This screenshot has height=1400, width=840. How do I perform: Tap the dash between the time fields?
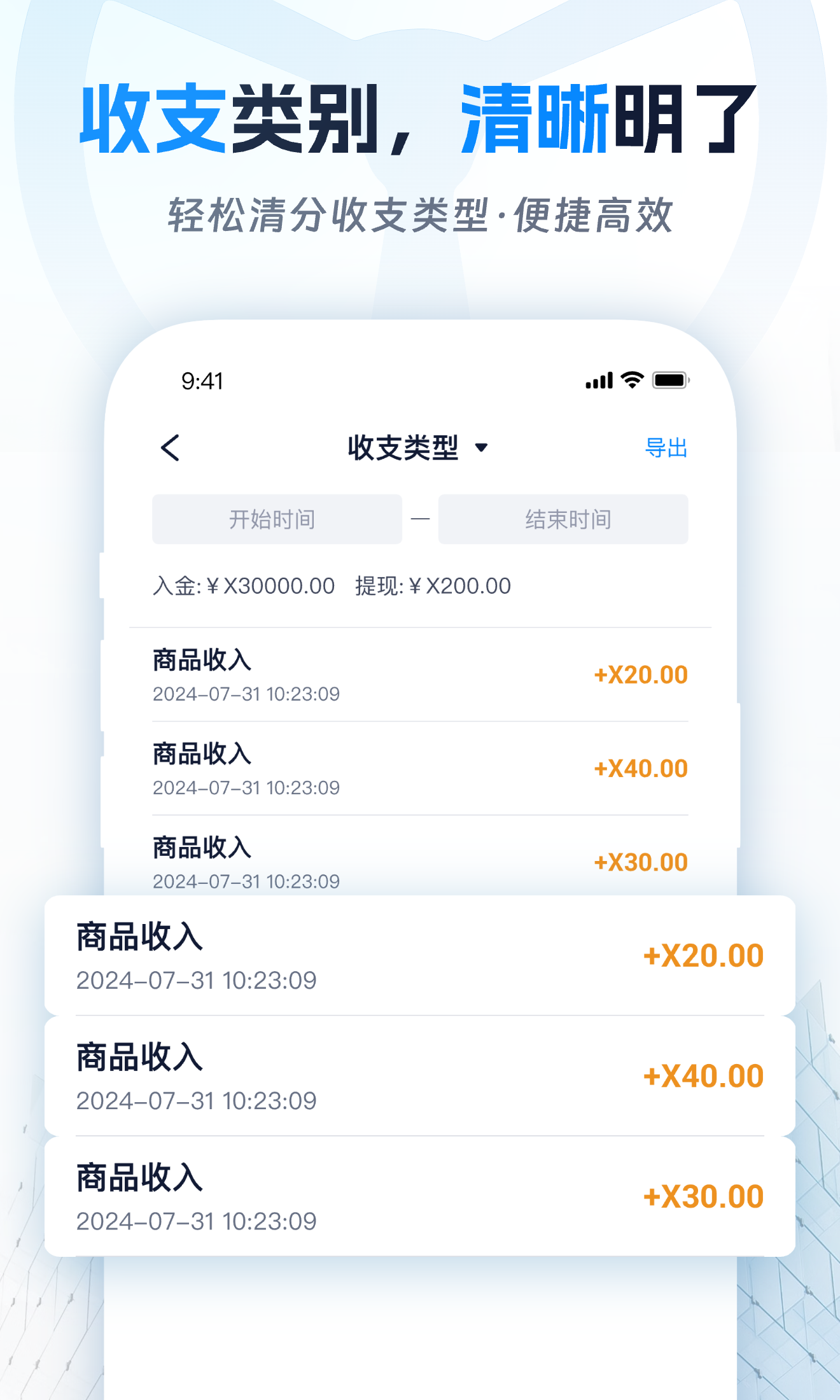[x=421, y=519]
